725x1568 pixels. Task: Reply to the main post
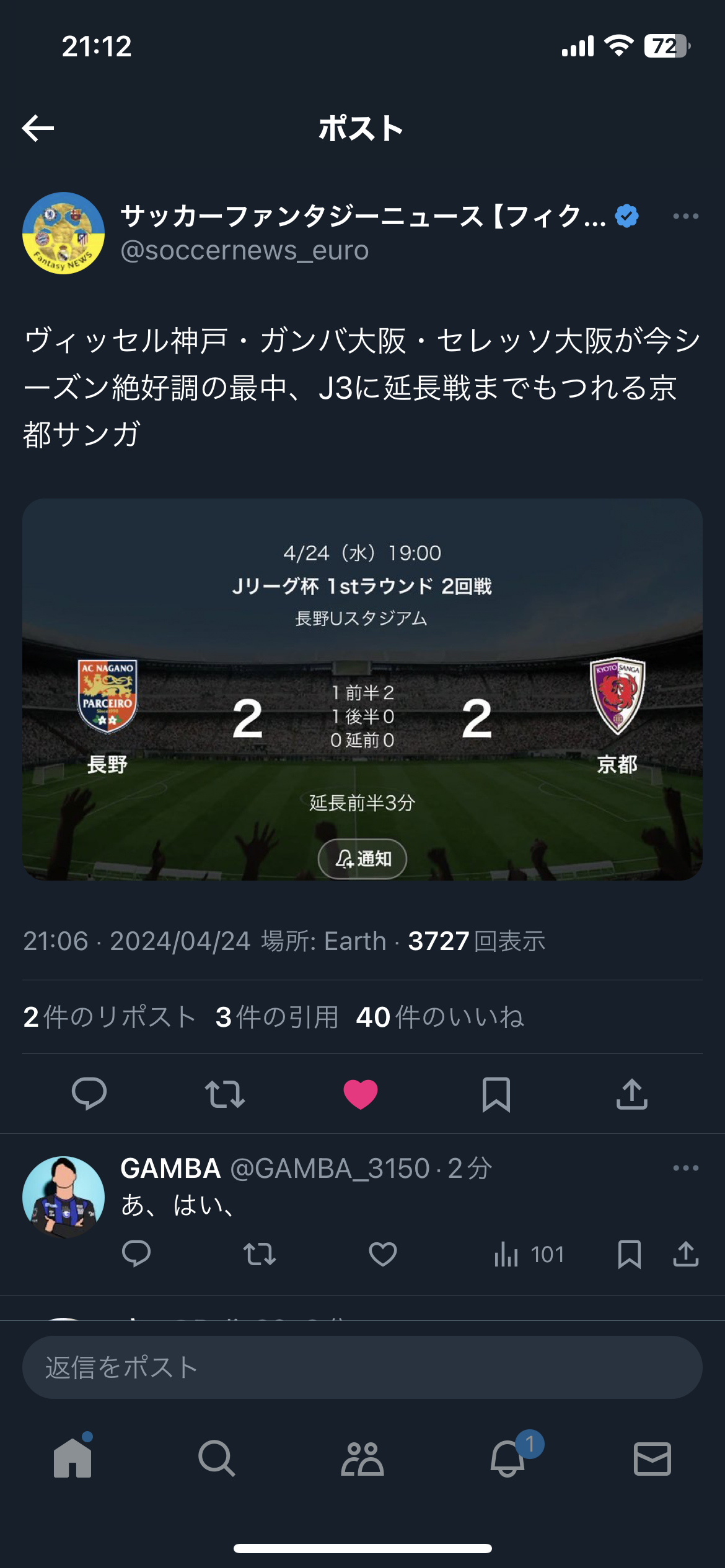pos(89,1094)
